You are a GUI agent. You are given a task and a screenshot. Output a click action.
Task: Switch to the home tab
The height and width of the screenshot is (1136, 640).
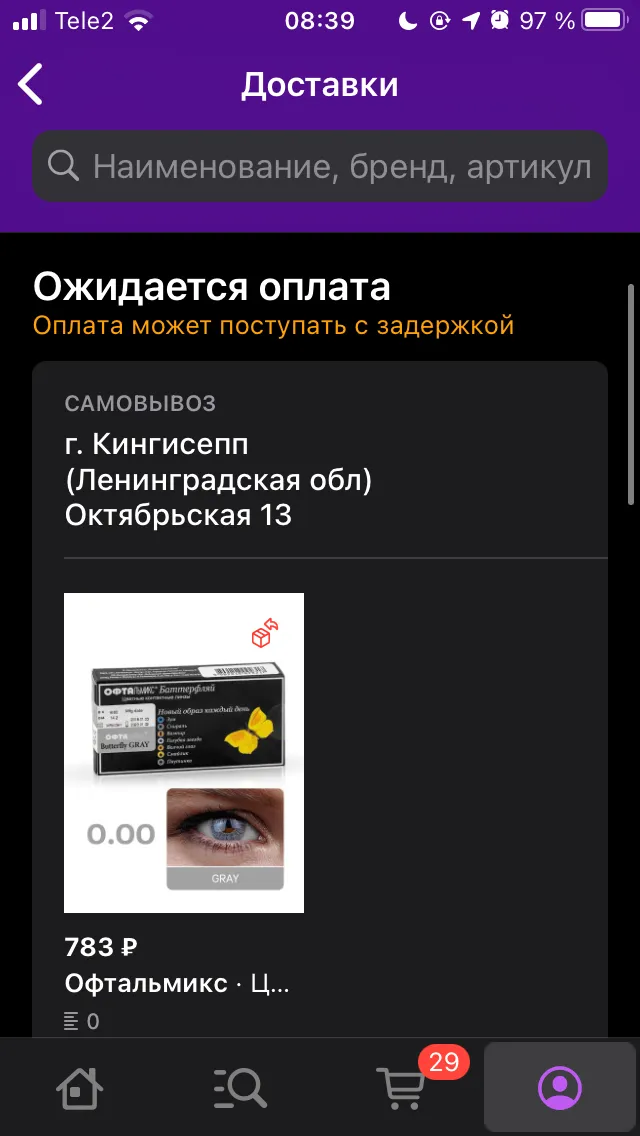[x=80, y=1087]
